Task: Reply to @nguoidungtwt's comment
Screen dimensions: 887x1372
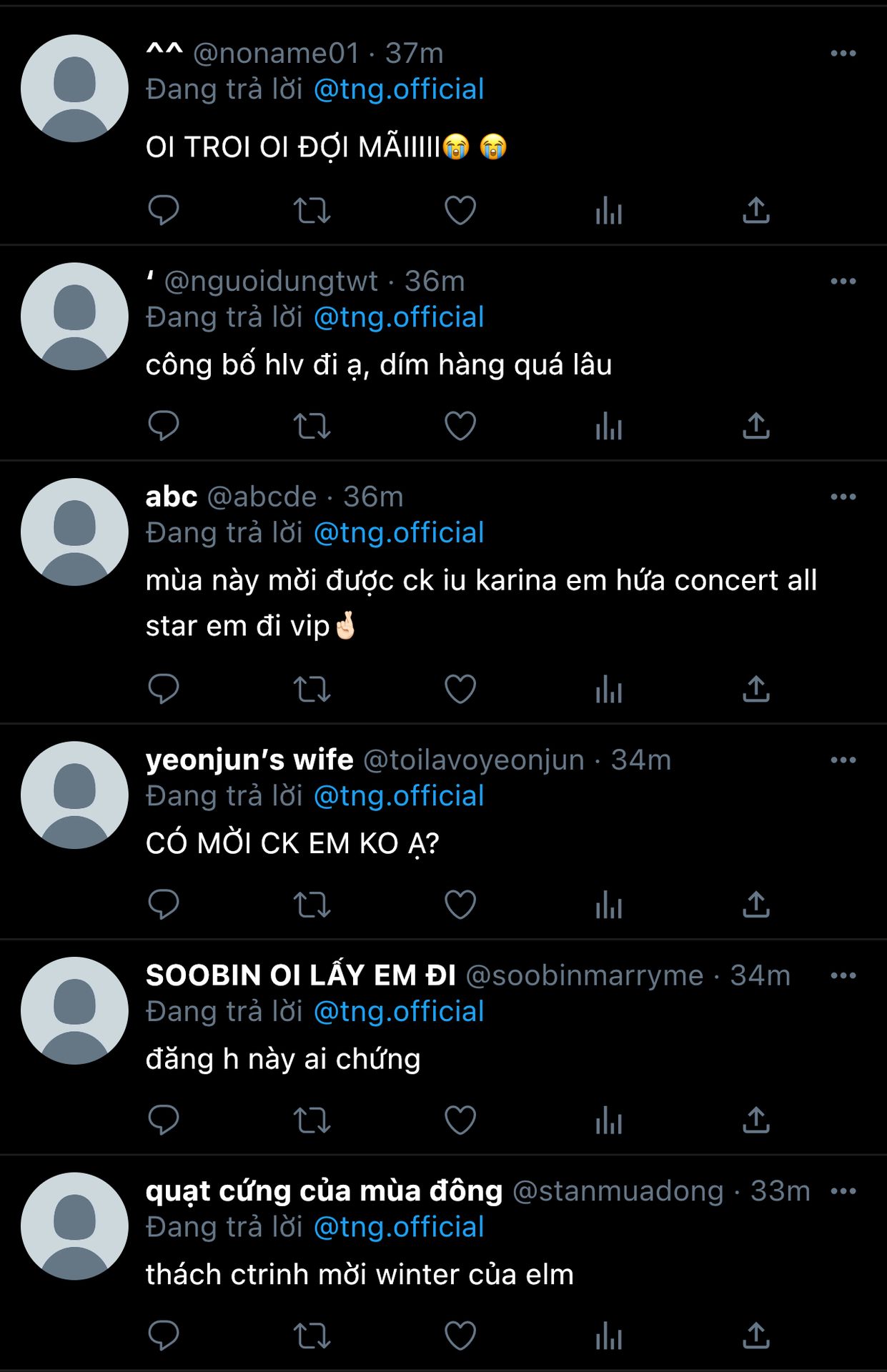Action: click(163, 426)
